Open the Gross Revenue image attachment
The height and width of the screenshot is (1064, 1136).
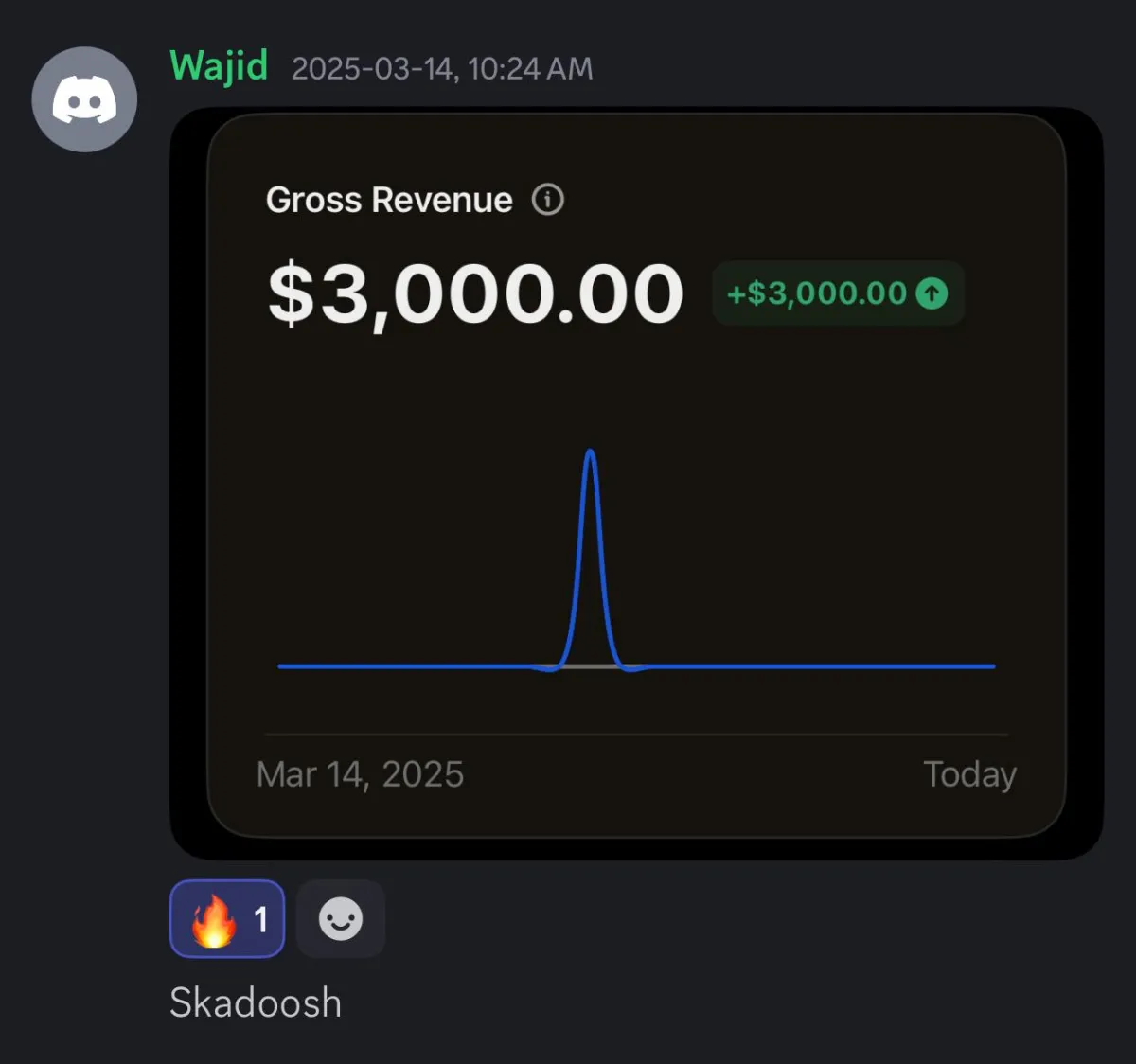[x=636, y=483]
